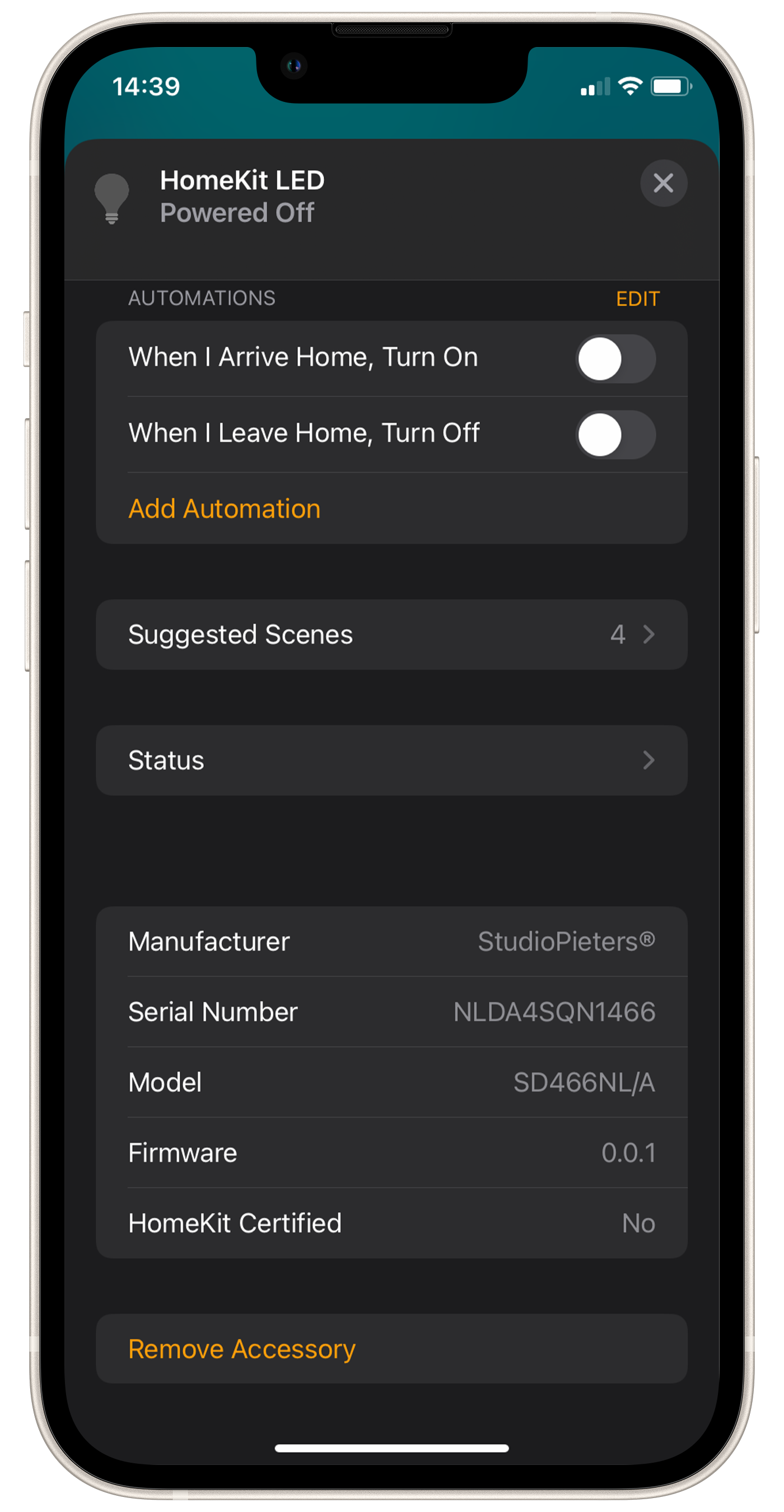The height and width of the screenshot is (1512, 784).
Task: Close the HomeKit LED settings sheet
Action: tap(663, 183)
